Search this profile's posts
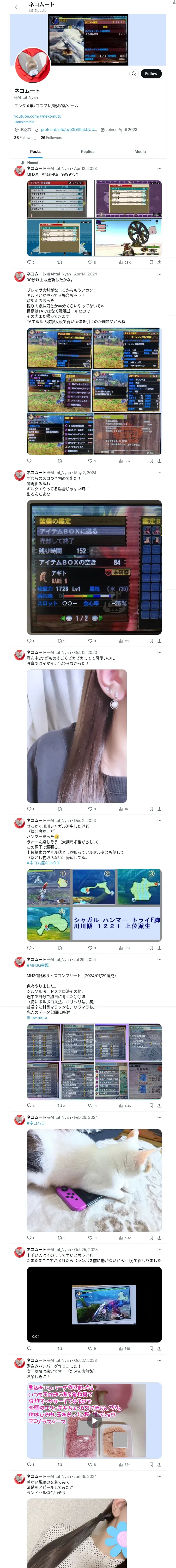The height and width of the screenshot is (1568, 176). click(134, 74)
